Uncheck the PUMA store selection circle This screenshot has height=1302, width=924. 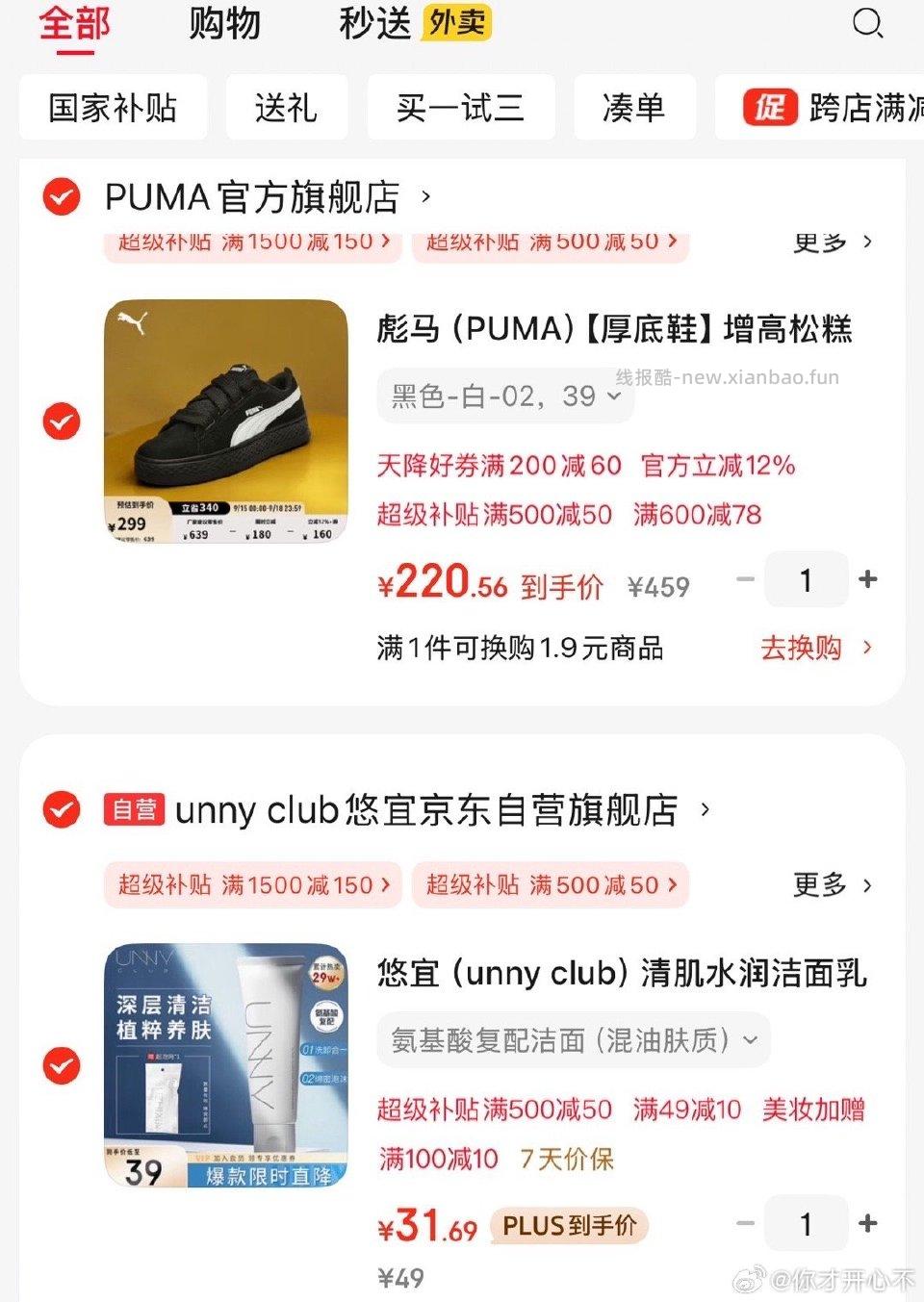pos(61,197)
